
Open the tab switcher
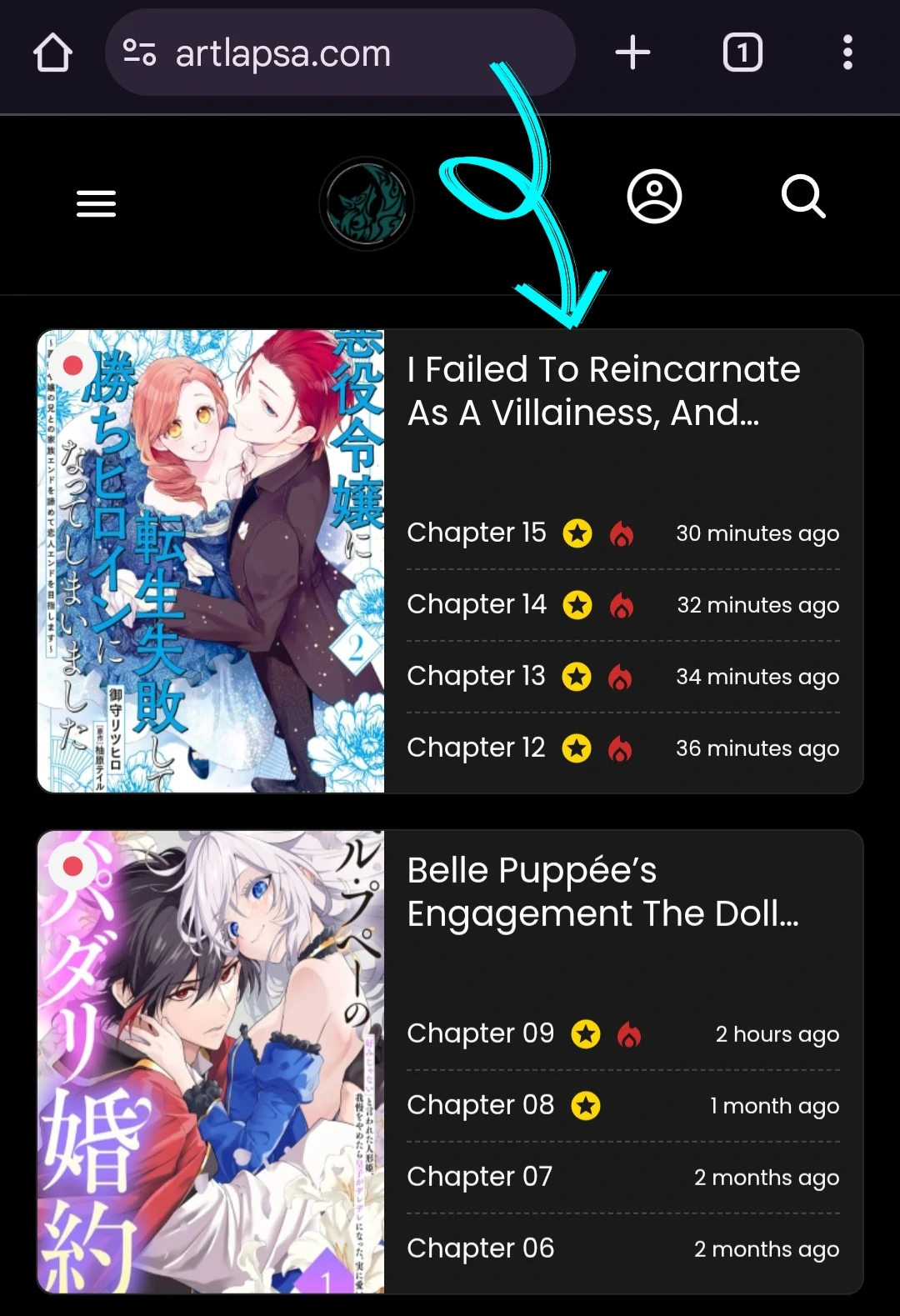tap(742, 53)
